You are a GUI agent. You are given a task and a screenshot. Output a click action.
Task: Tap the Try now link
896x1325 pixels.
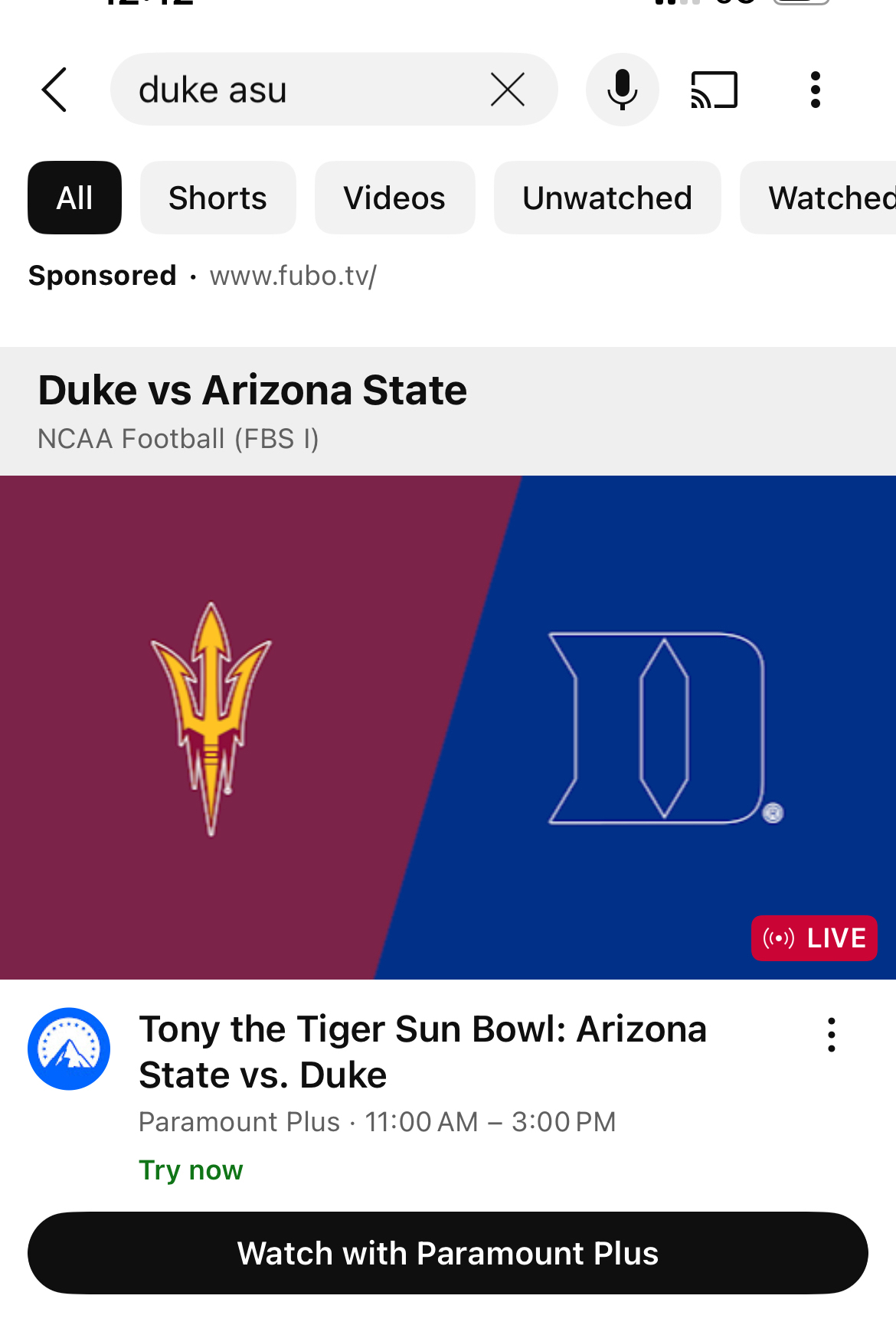pyautogui.click(x=191, y=1170)
